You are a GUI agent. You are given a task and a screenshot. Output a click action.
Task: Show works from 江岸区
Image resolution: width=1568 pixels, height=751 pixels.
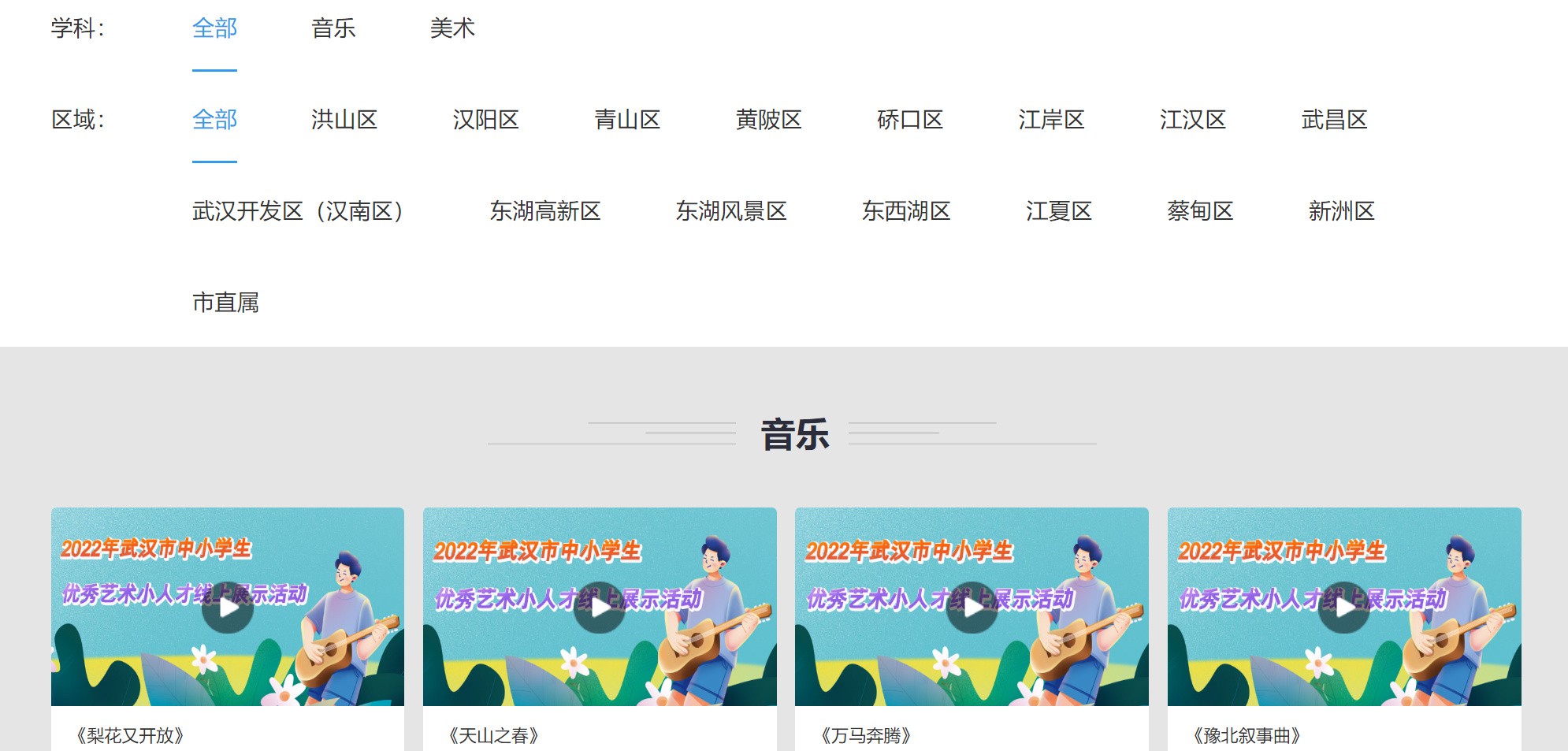(x=1051, y=121)
